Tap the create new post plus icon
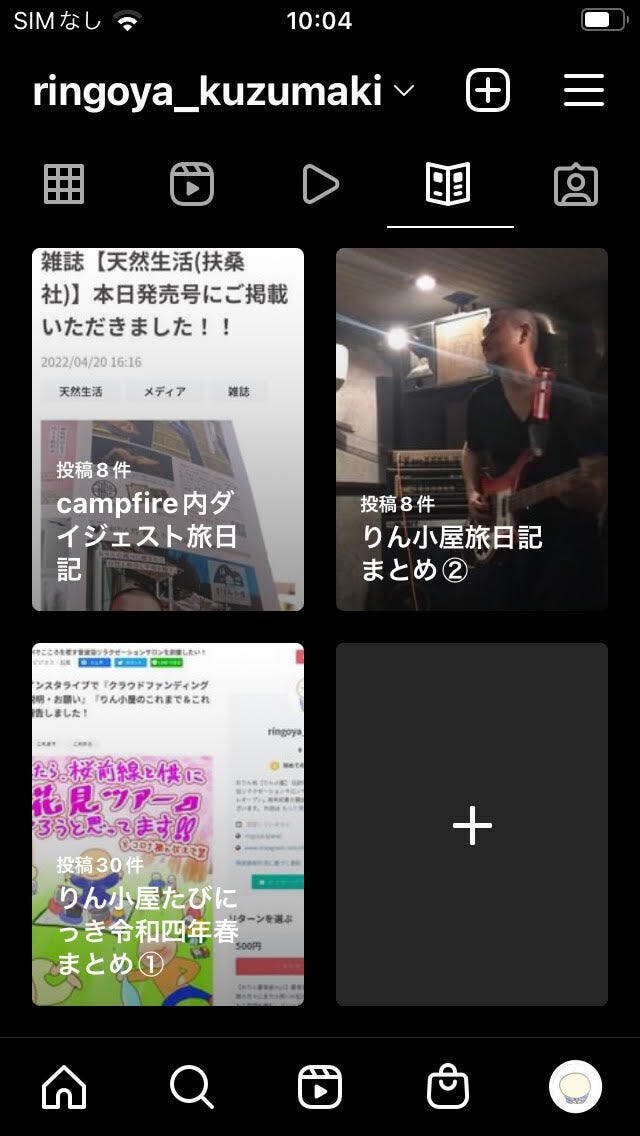The image size is (640, 1136). click(488, 91)
